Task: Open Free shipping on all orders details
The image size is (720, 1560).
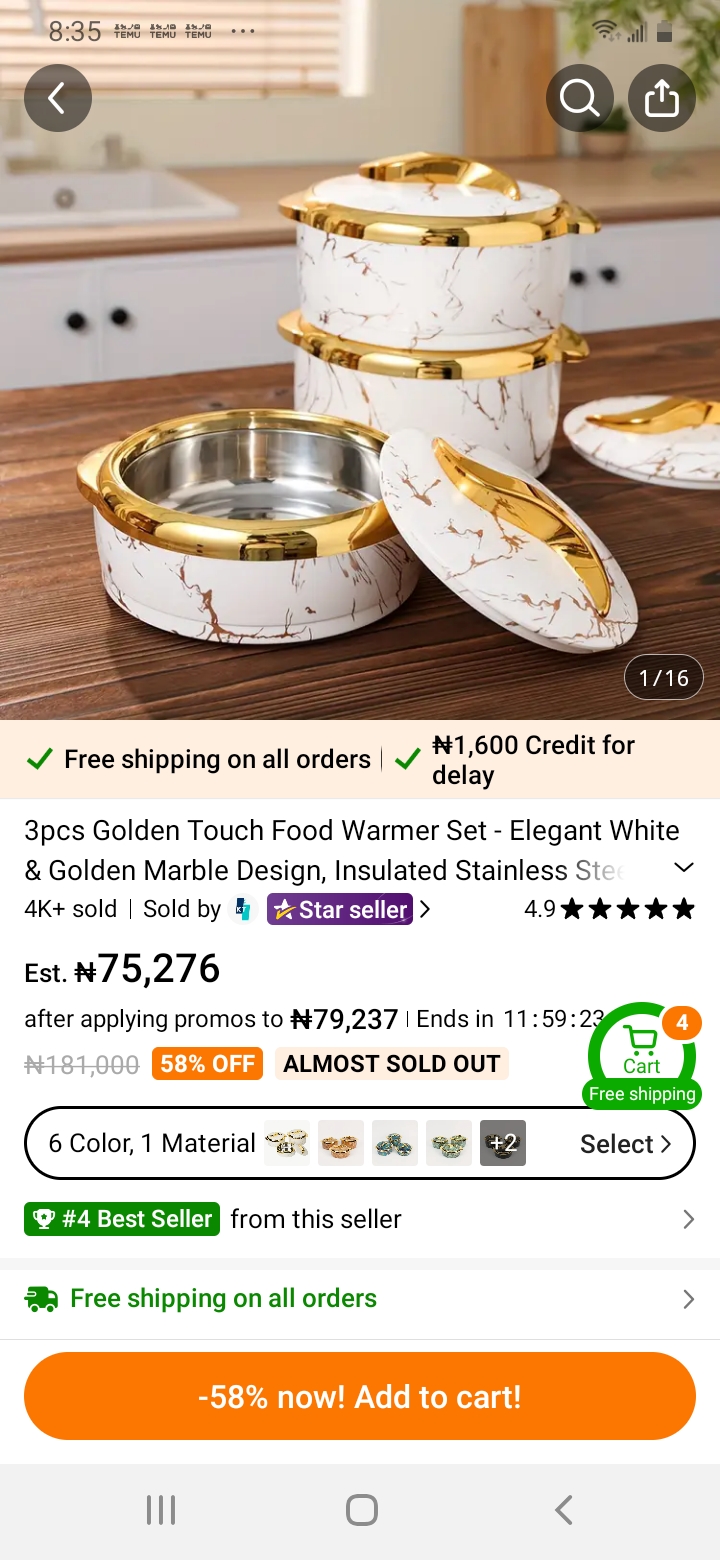Action: (x=360, y=1299)
